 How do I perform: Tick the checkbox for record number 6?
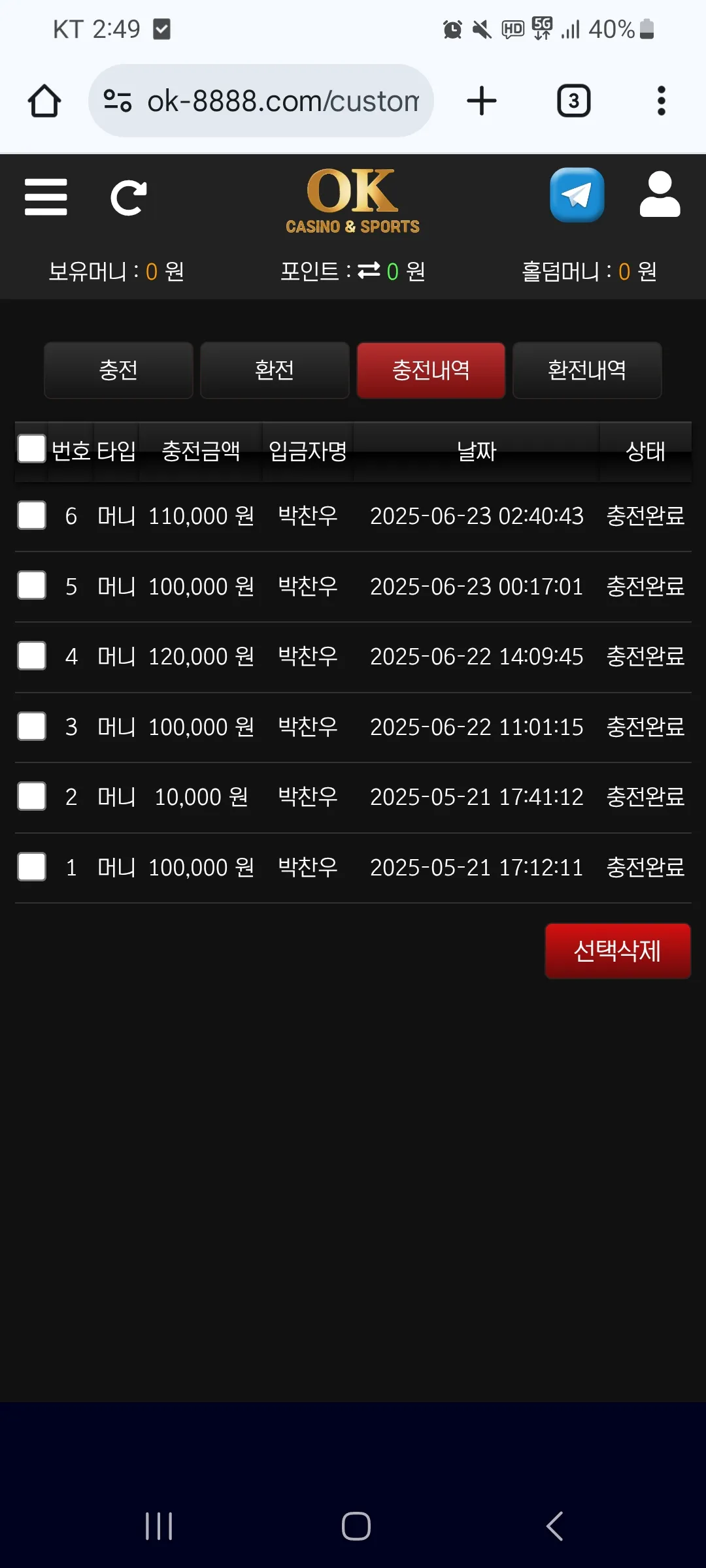tap(31, 515)
